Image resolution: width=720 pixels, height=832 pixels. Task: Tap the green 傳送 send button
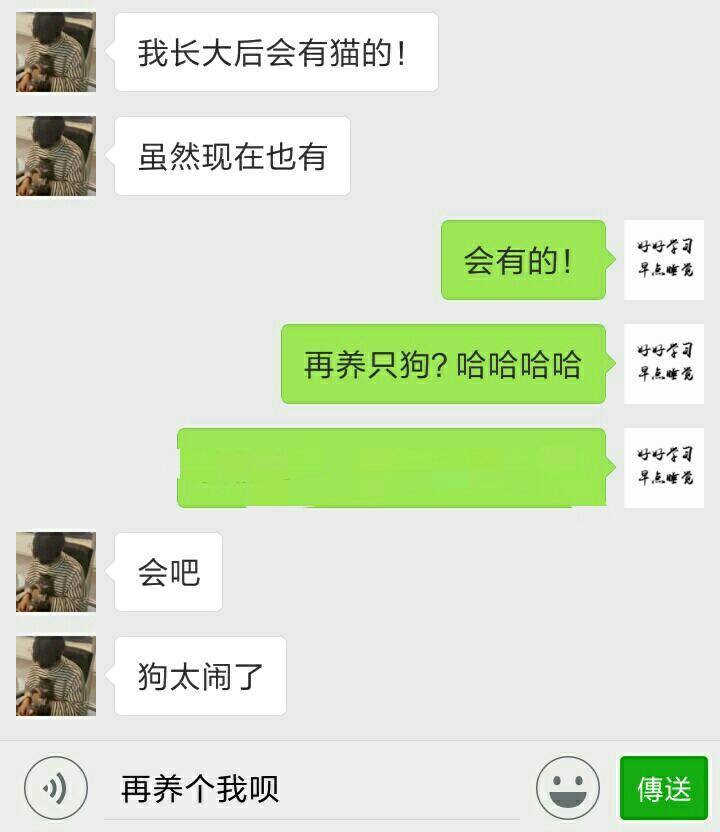tap(664, 788)
